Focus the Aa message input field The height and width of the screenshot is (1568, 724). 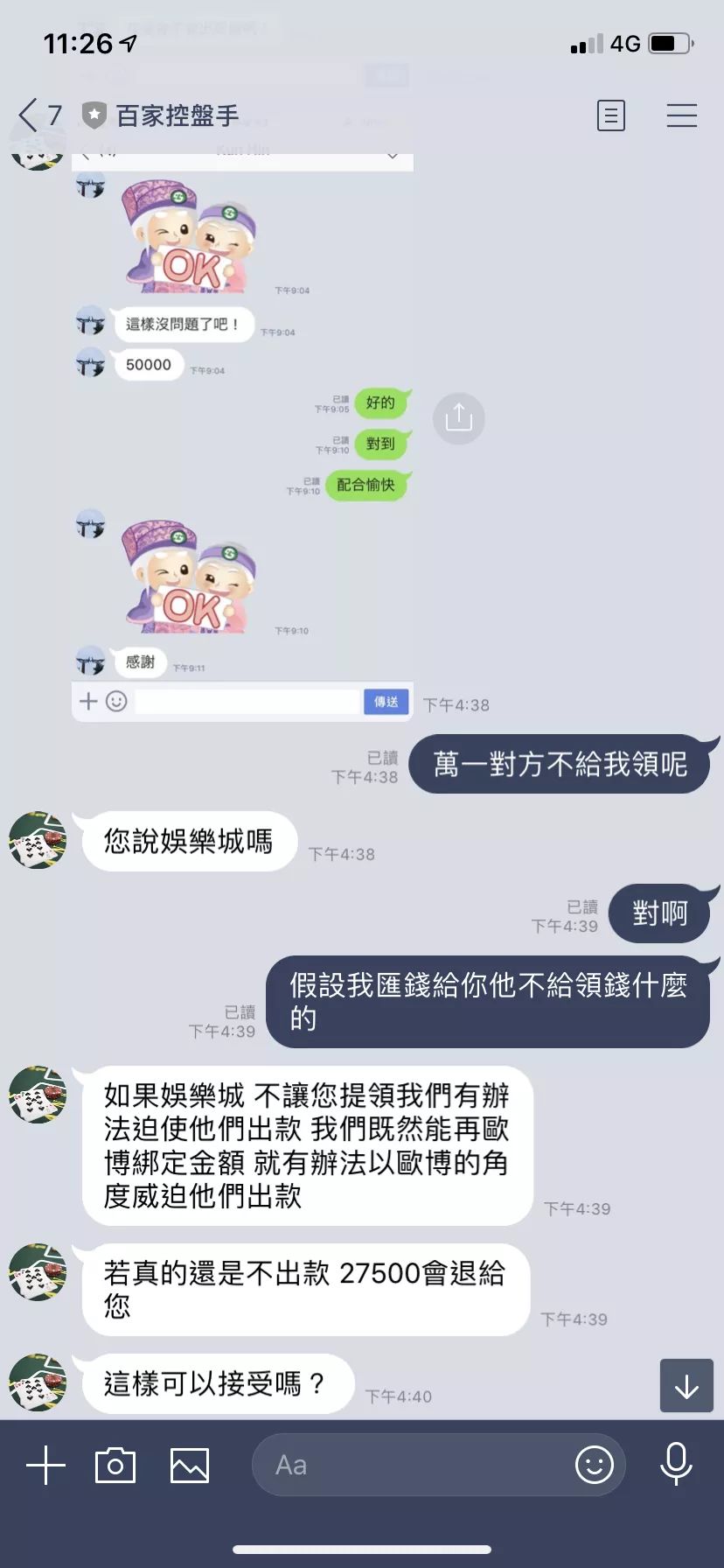click(411, 1465)
